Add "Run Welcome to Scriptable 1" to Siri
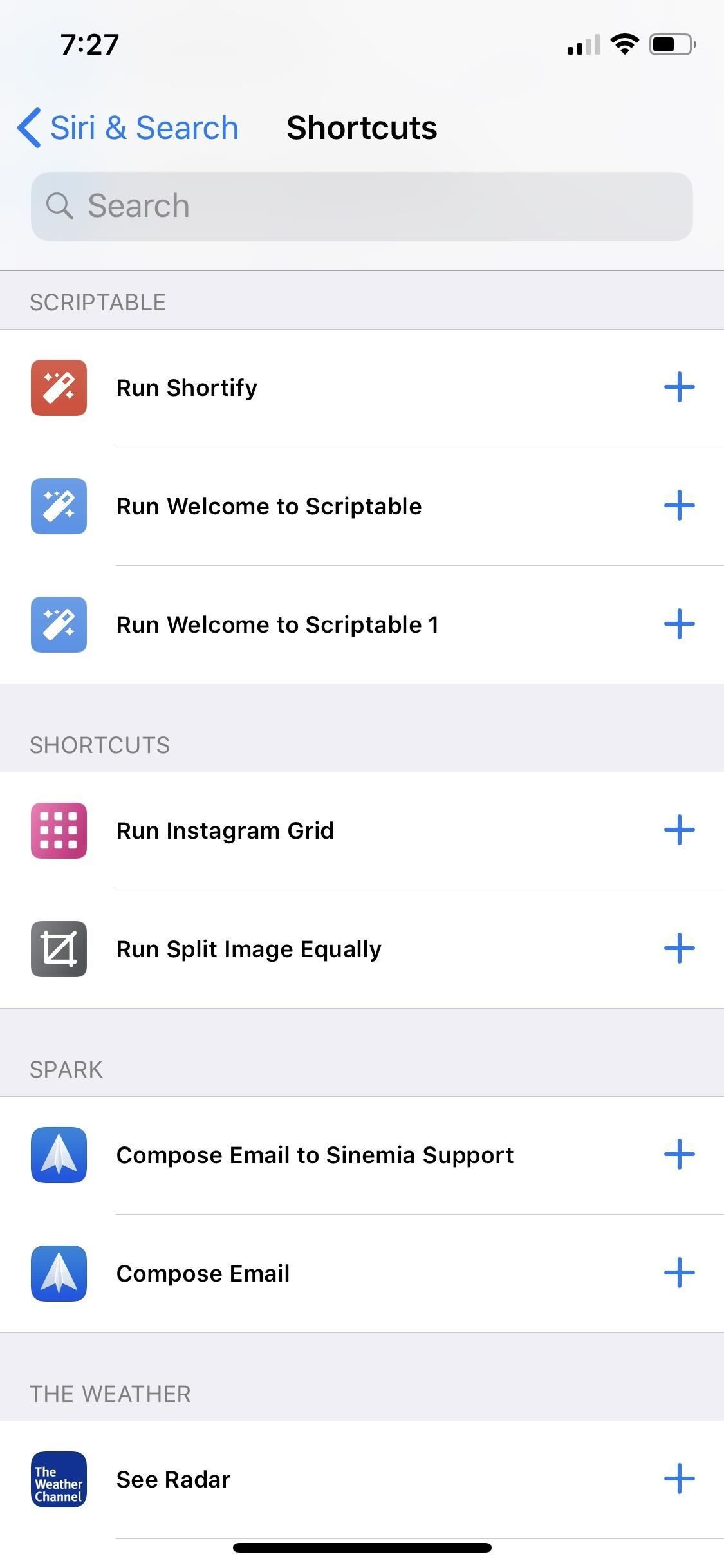The height and width of the screenshot is (1568, 724). coord(680,624)
